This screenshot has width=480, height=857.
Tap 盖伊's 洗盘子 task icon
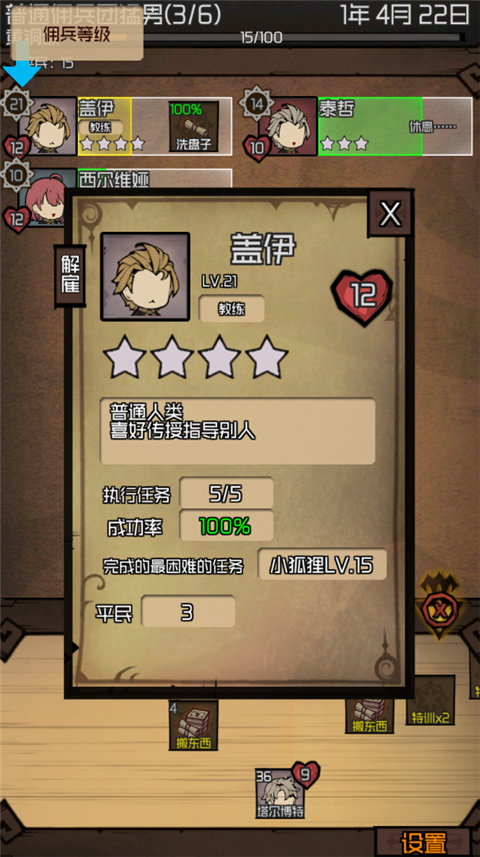click(x=194, y=127)
